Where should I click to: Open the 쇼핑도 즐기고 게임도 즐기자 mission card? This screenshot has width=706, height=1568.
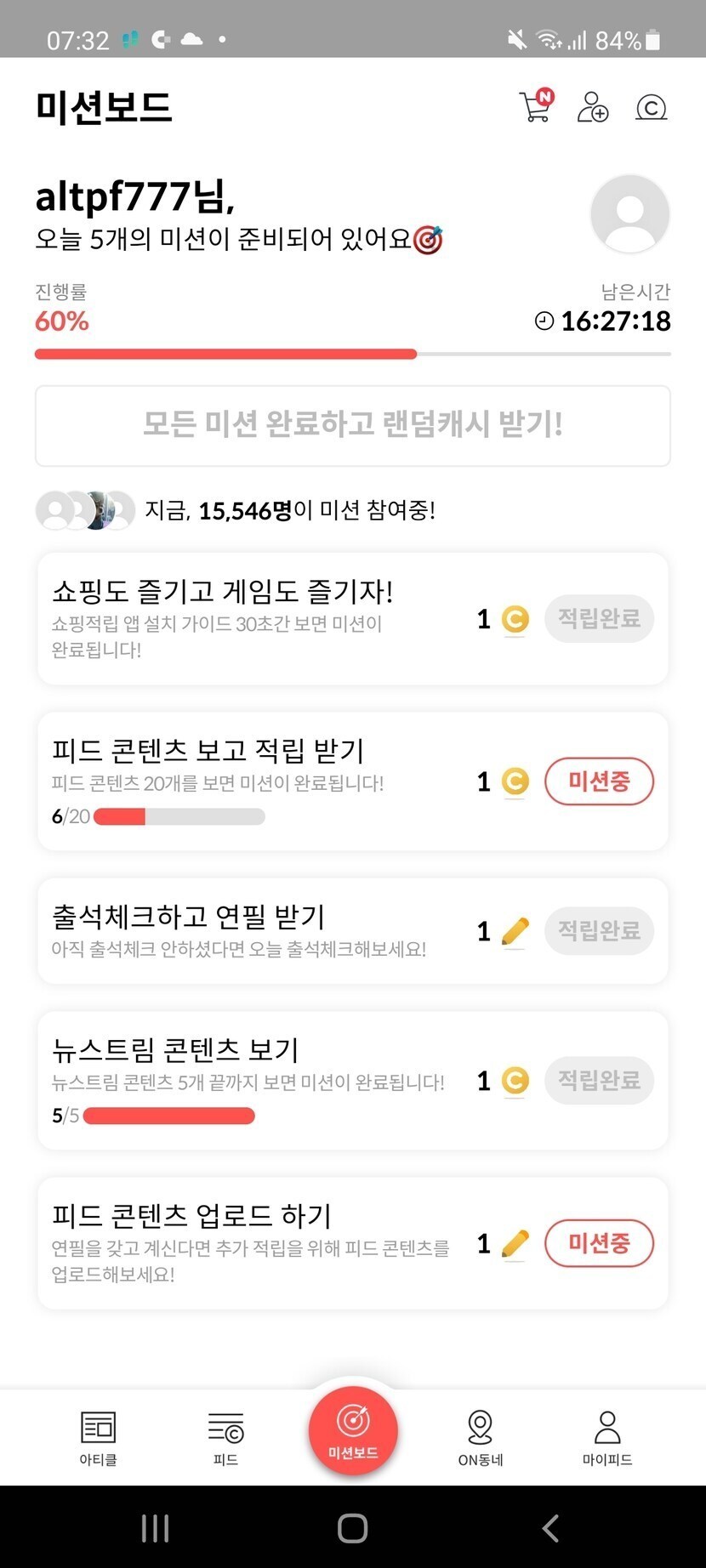[255, 618]
